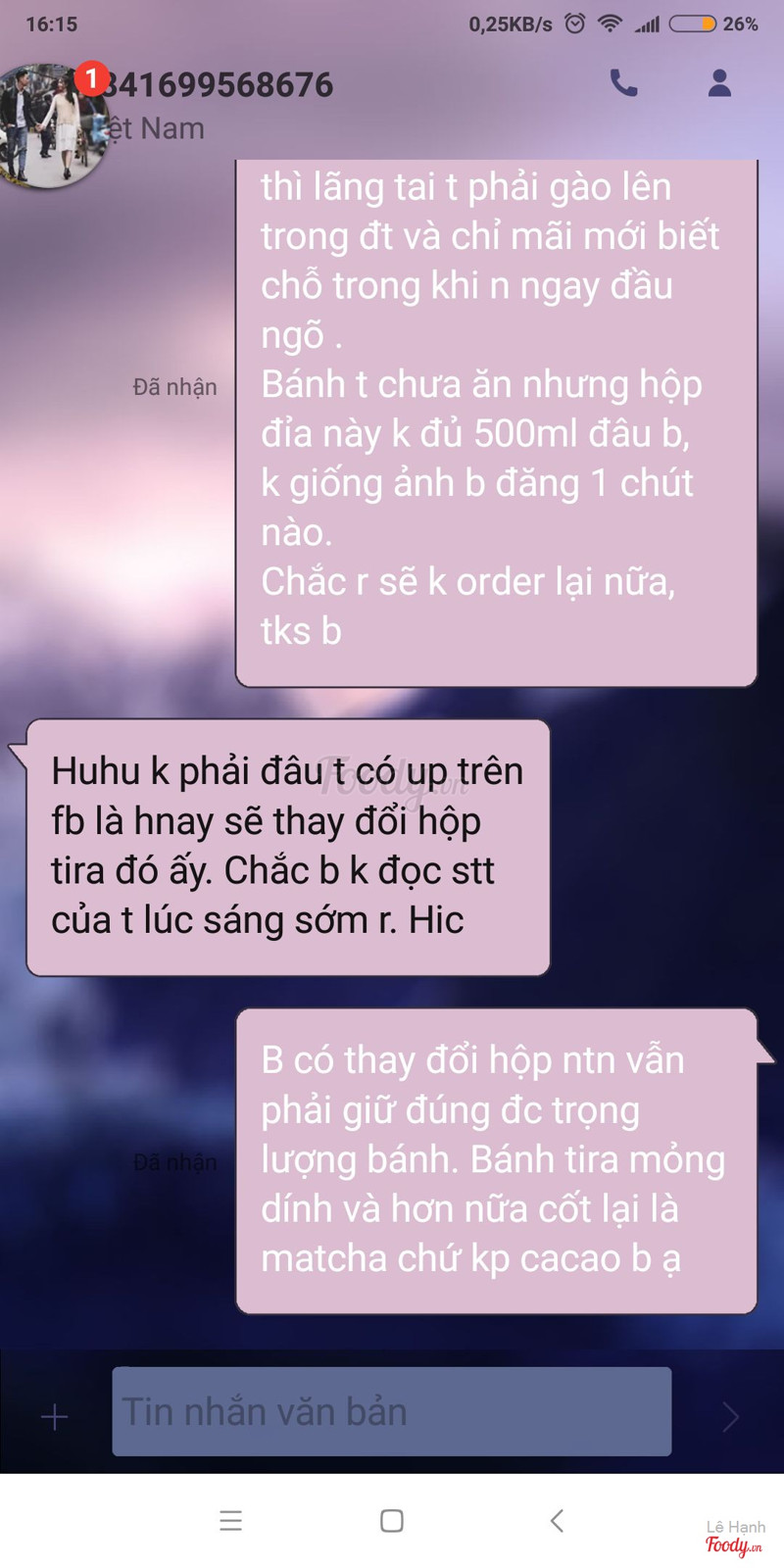Call the contact via phone icon
This screenshot has width=784, height=1568.
623,83
